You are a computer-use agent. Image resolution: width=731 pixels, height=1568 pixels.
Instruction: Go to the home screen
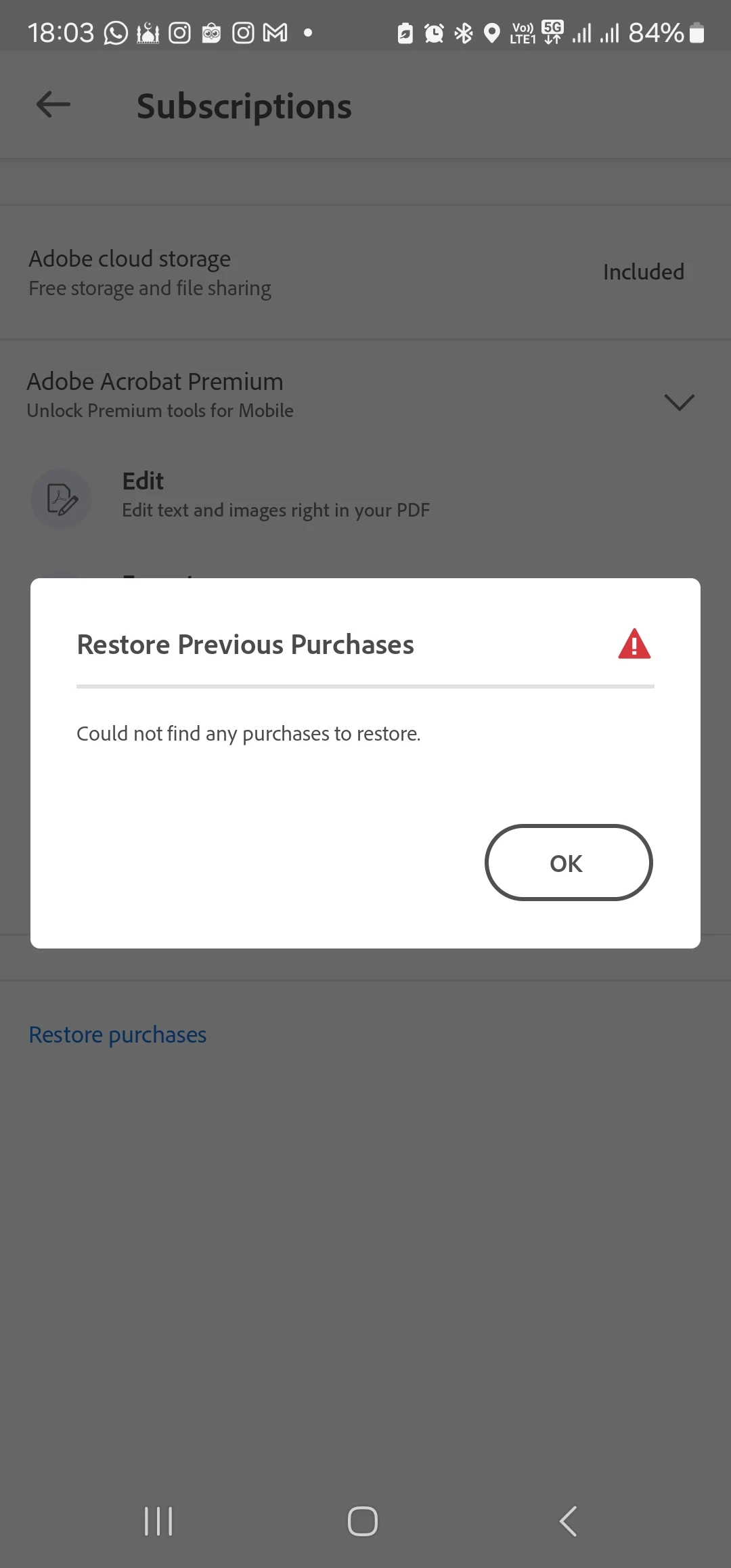click(363, 1521)
